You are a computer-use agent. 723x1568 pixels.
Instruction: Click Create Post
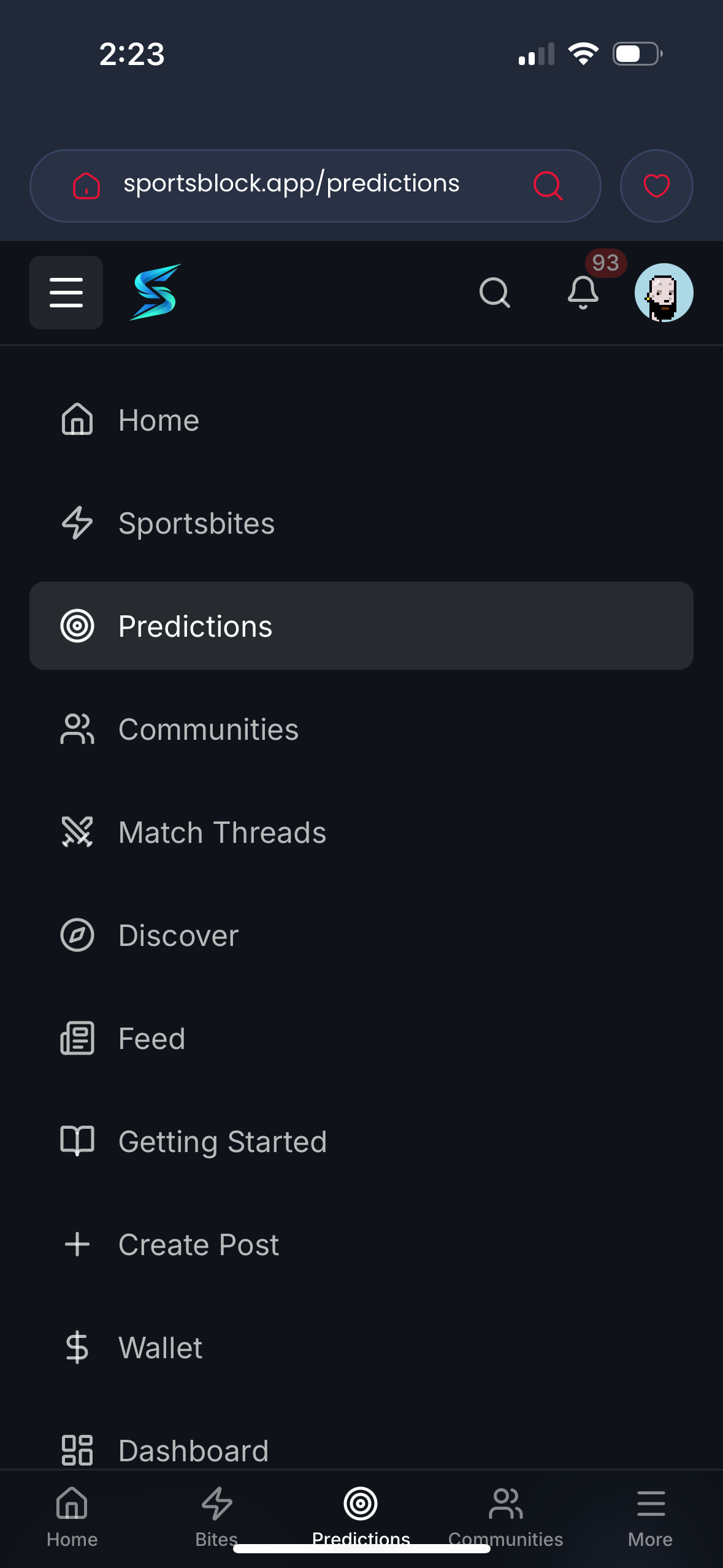pos(198,1244)
